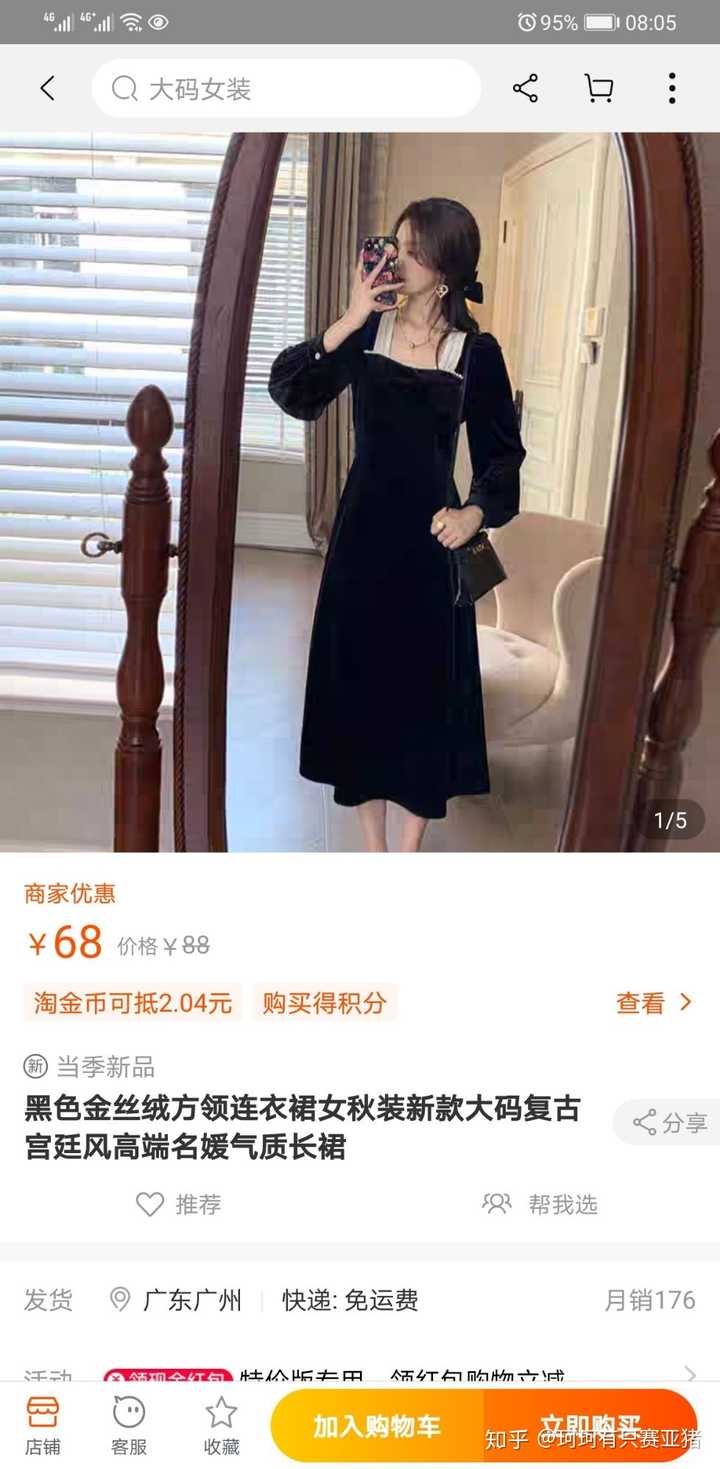Contact 客服 customer service
Screen dimensions: 720x1469
(129, 1425)
